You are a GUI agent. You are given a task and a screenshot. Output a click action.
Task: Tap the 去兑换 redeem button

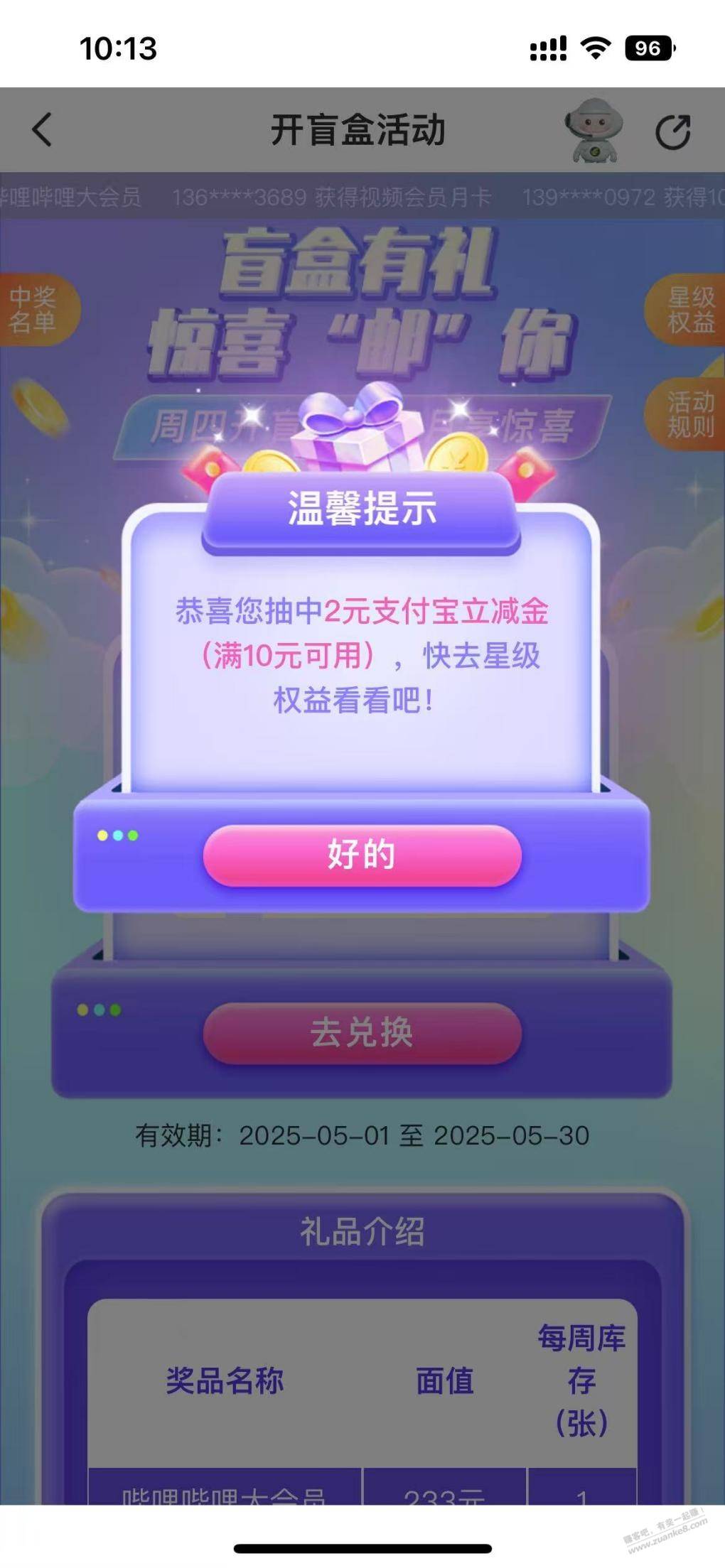pyautogui.click(x=362, y=1032)
